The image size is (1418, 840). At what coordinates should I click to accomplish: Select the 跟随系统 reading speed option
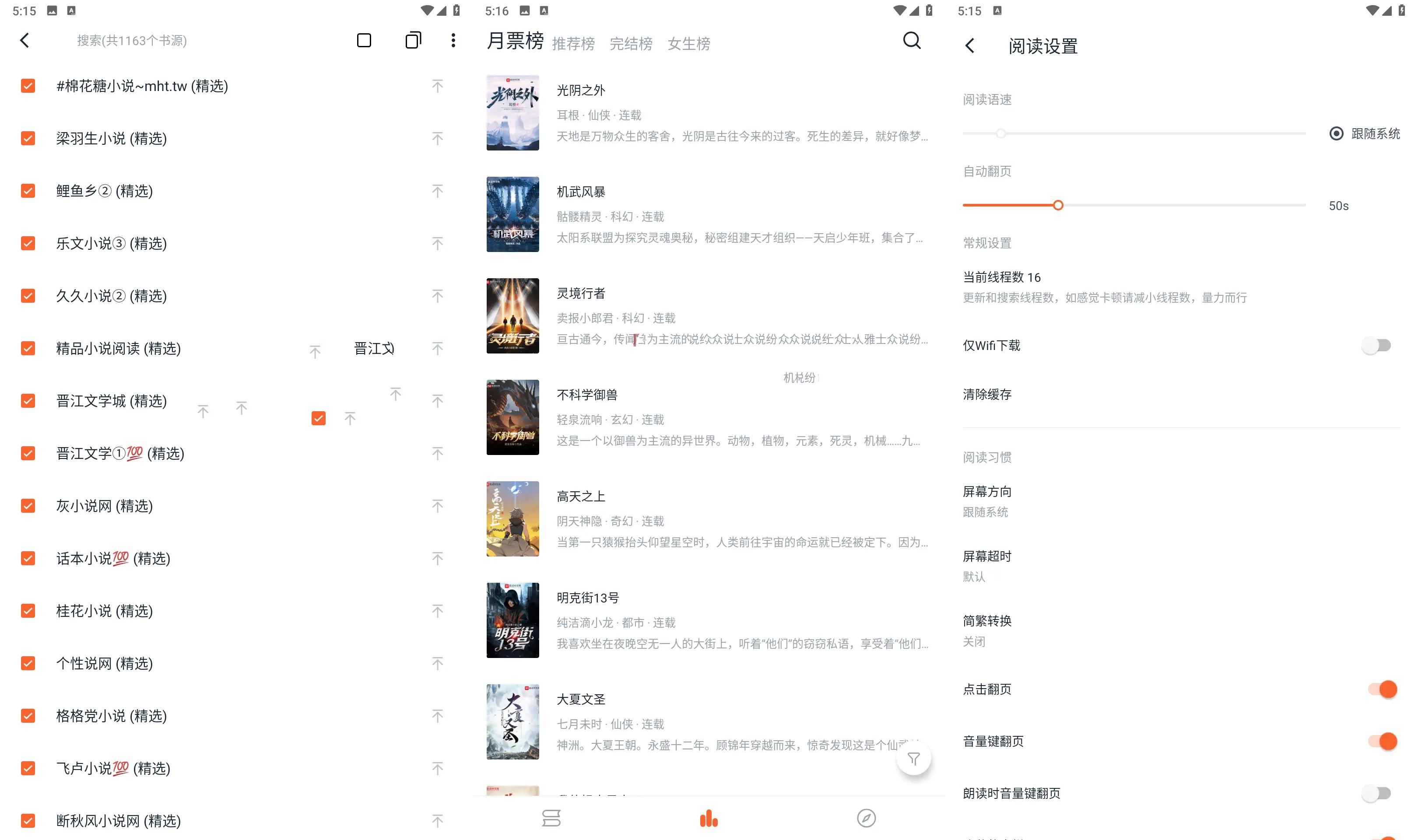(1336, 133)
